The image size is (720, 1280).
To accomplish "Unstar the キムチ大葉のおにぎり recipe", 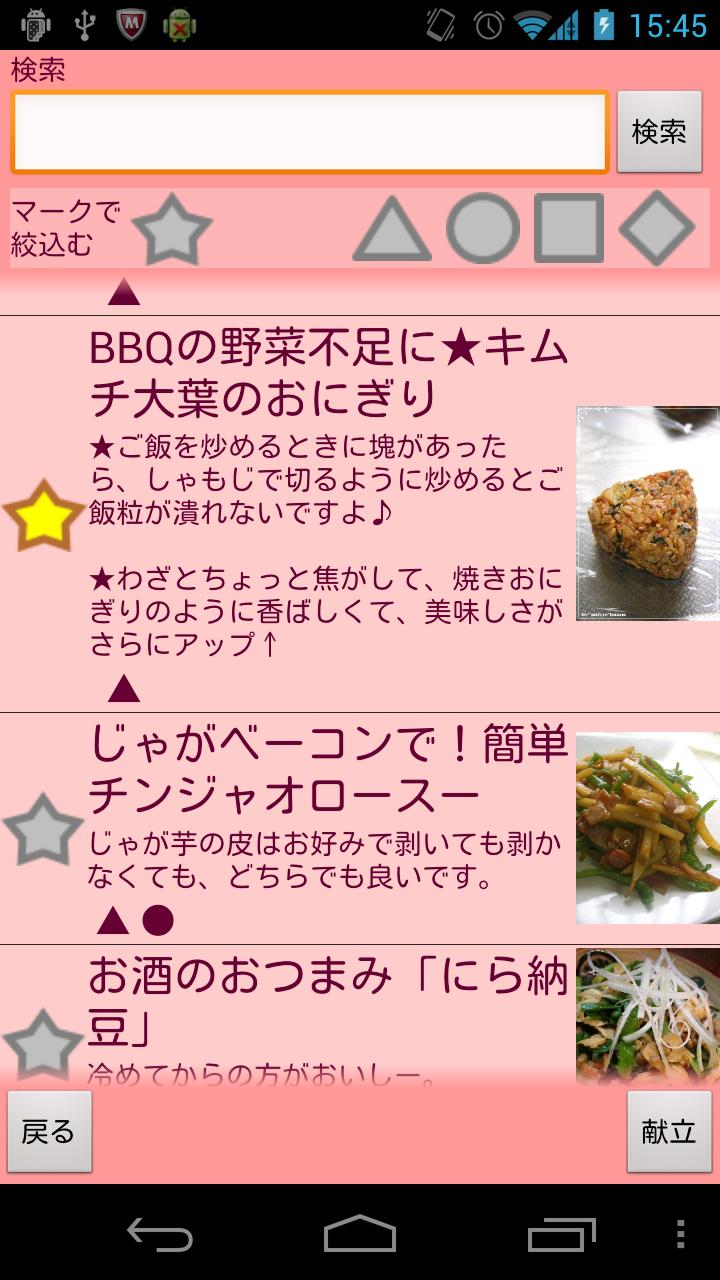I will click(x=42, y=516).
